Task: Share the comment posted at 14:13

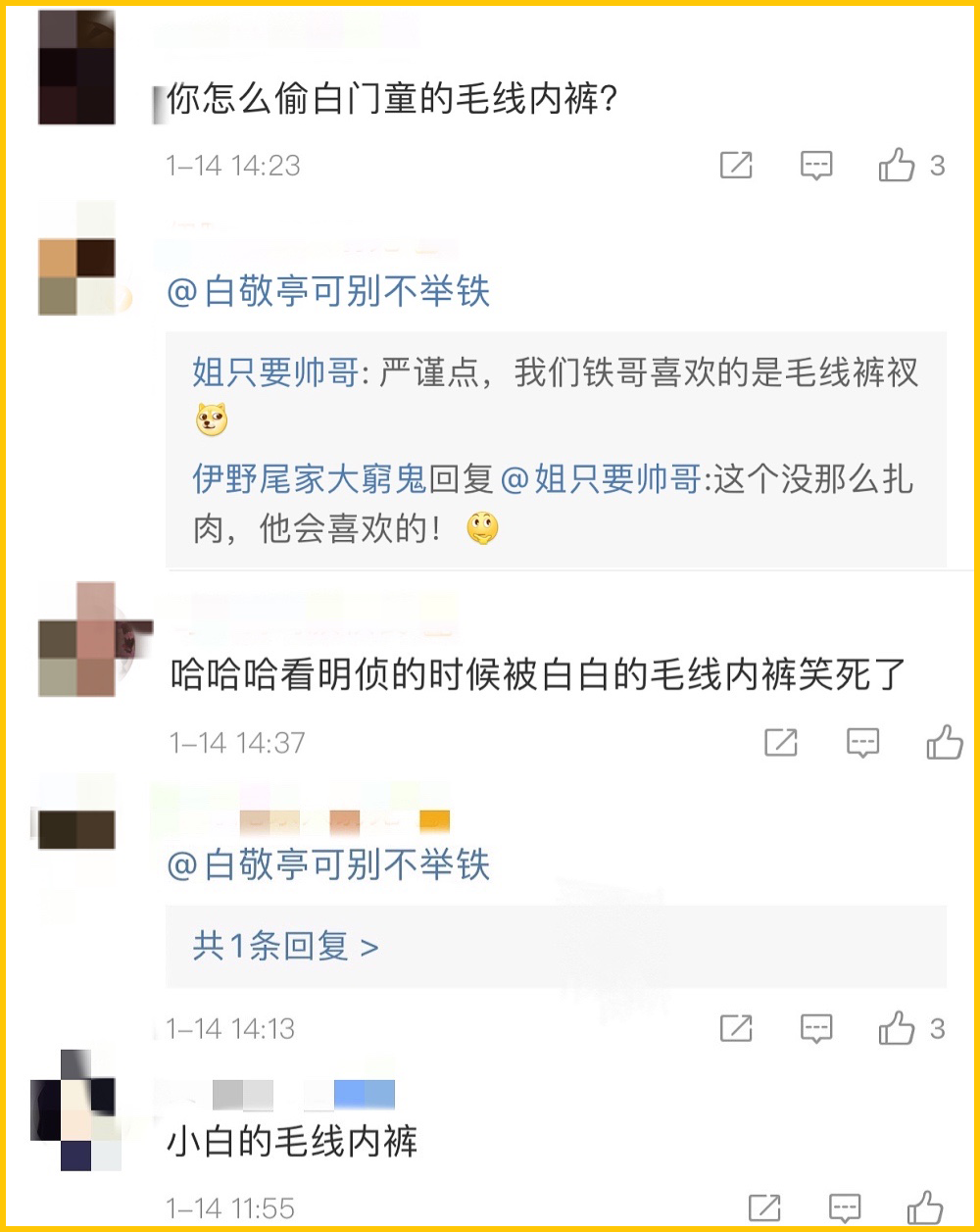Action: pyautogui.click(x=735, y=1028)
